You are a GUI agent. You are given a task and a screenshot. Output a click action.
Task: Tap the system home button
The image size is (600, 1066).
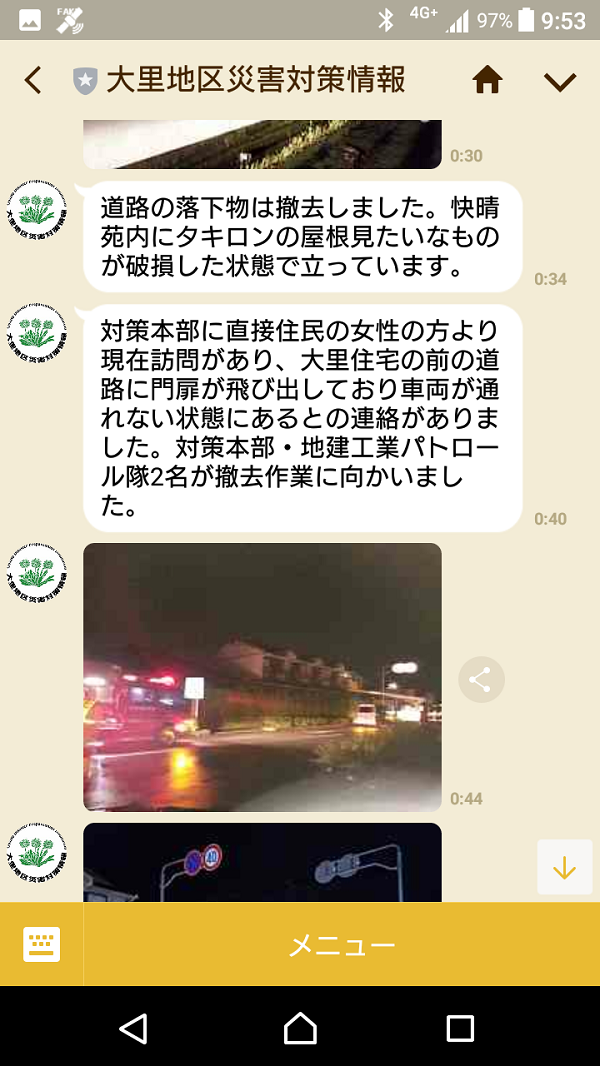click(300, 1027)
